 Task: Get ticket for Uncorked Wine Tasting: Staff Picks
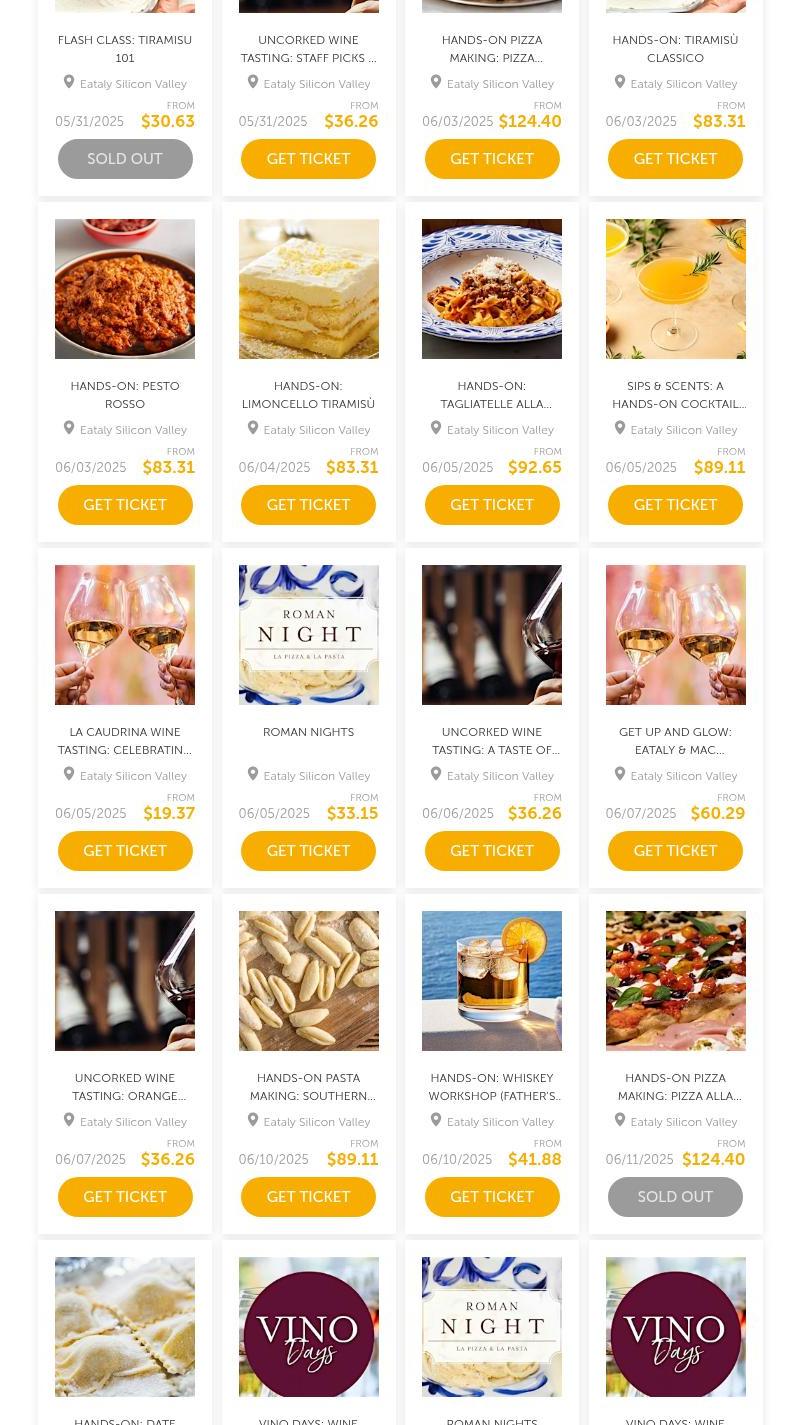[x=308, y=159]
